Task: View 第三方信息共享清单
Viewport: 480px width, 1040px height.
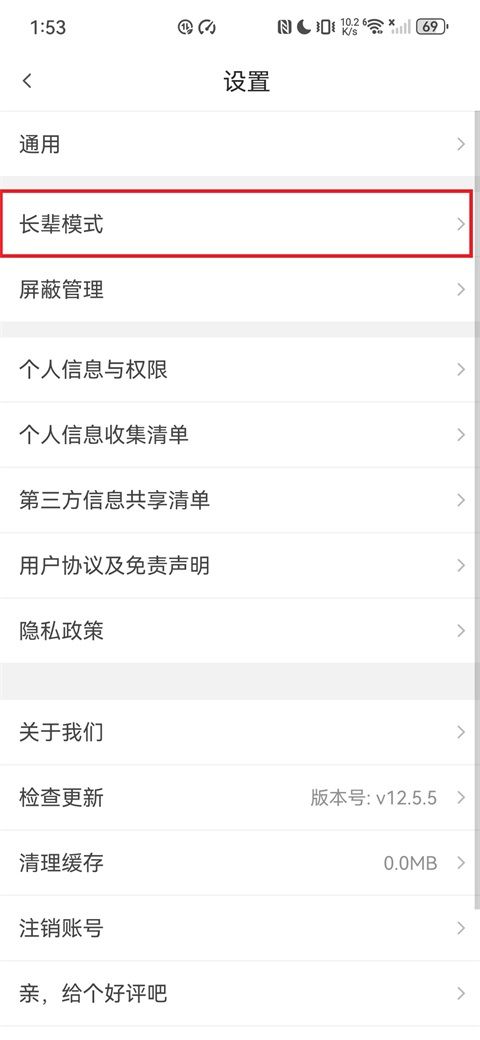Action: point(238,500)
